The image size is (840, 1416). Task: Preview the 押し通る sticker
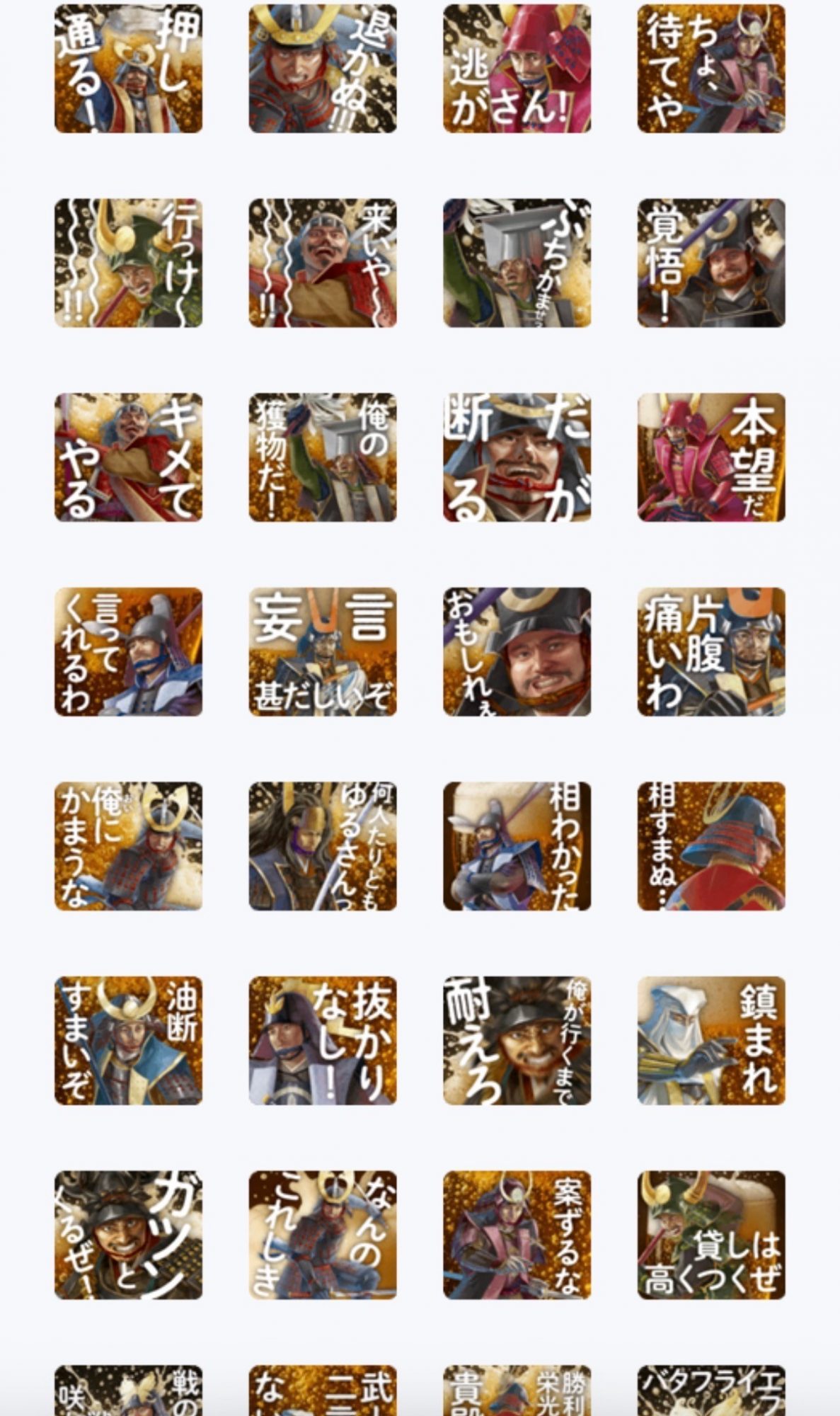(x=128, y=69)
